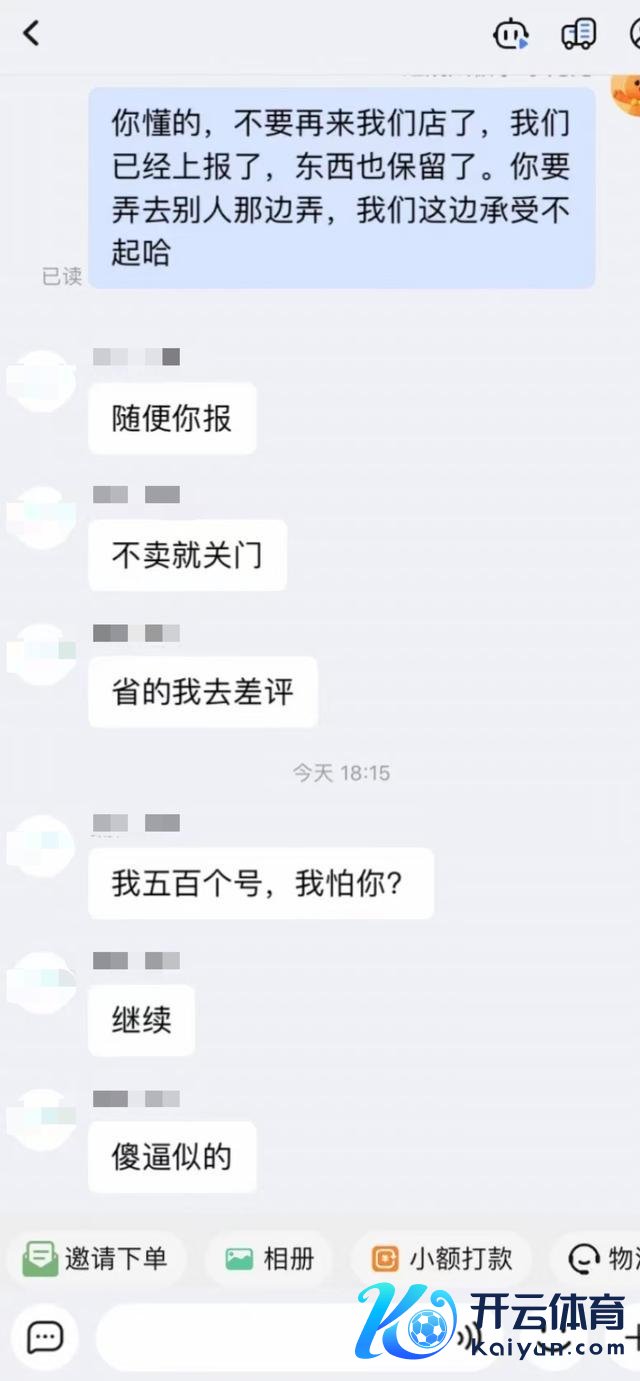Open 相册 to send a photo
The height and width of the screenshot is (1381, 640).
click(270, 1258)
